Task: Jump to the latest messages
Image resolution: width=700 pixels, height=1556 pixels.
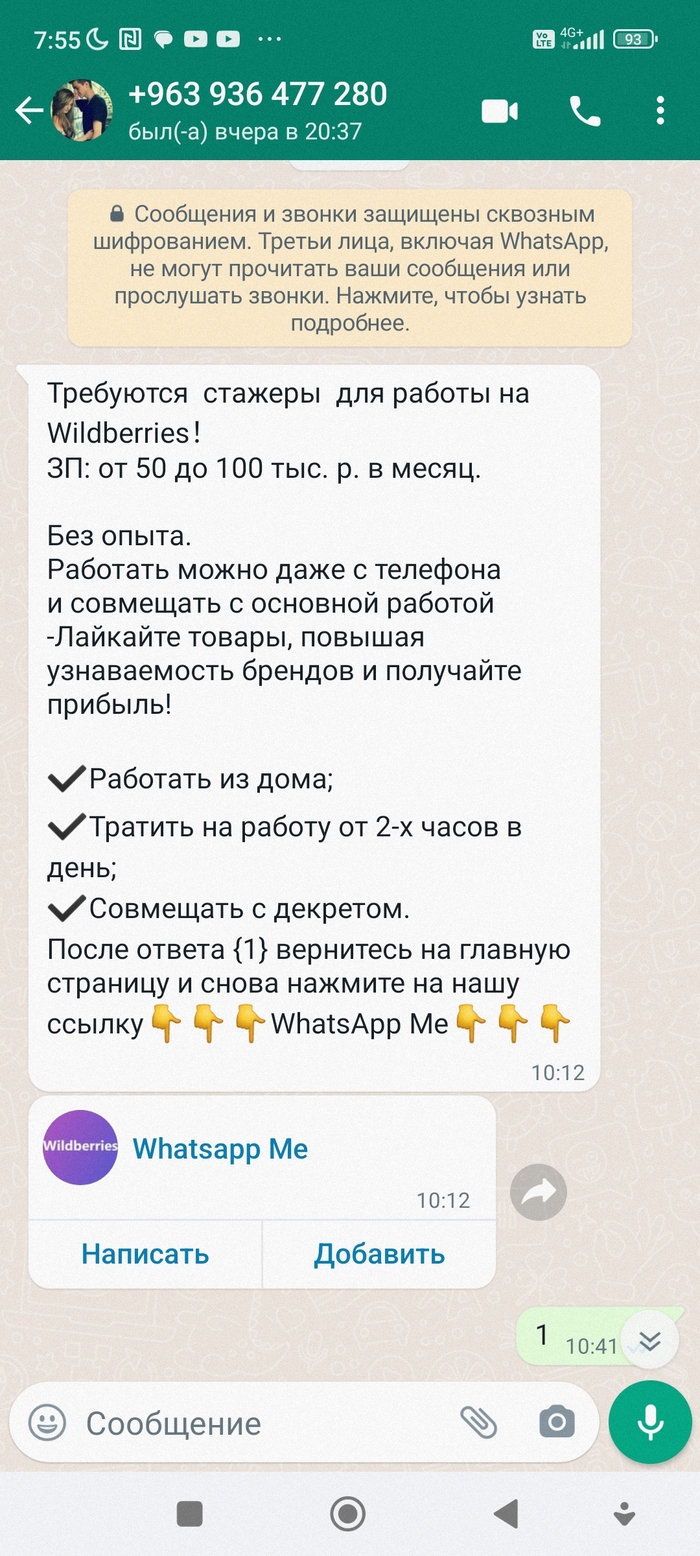Action: click(650, 1341)
